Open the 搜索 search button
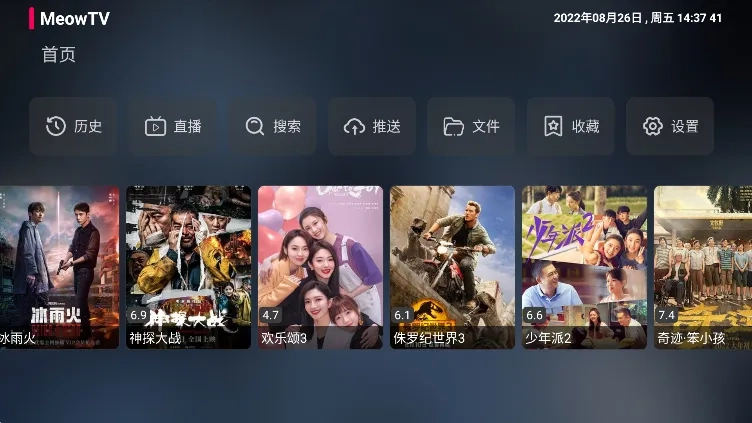The image size is (752, 423). tap(272, 126)
